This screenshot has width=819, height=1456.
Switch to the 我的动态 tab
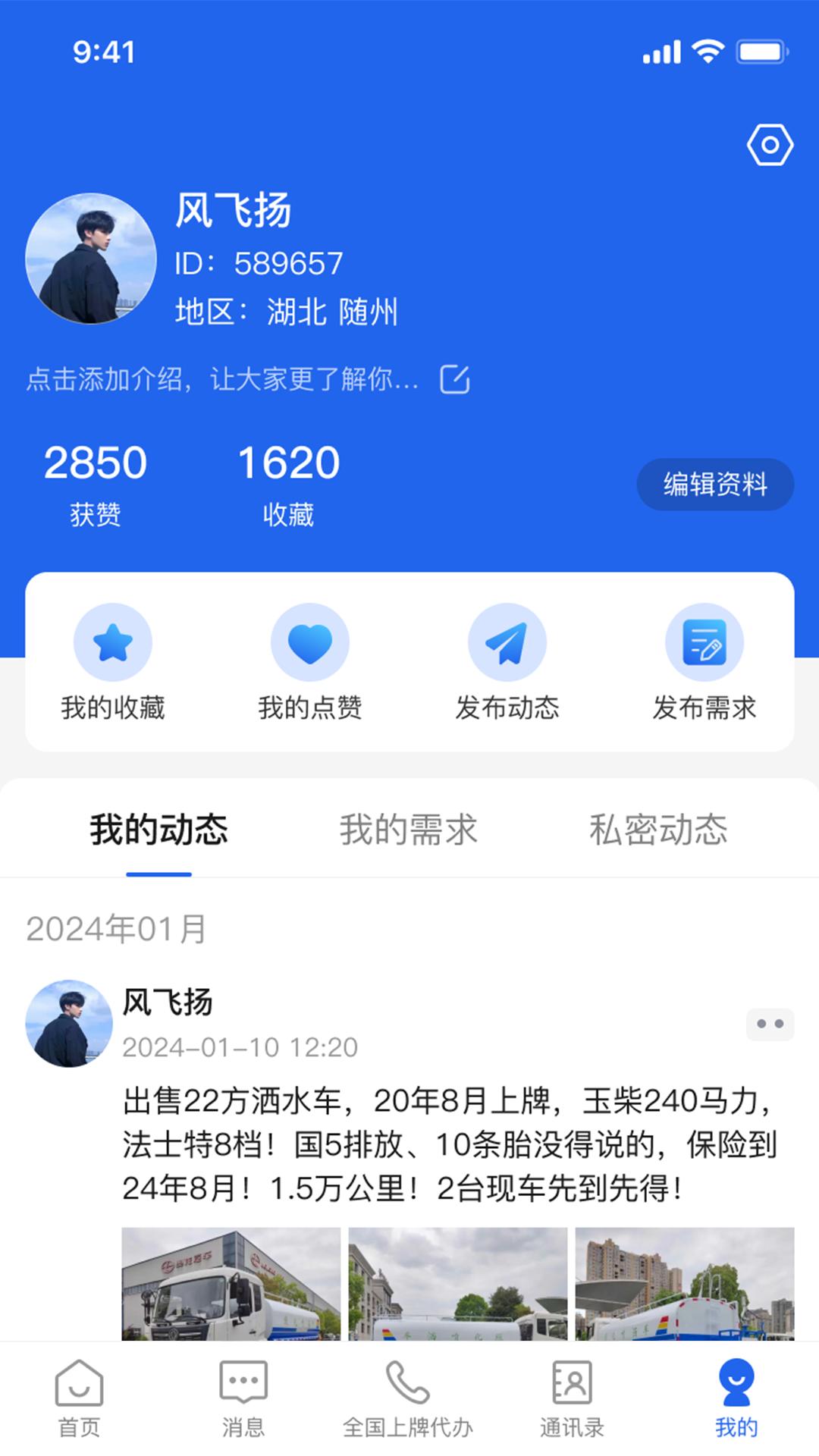point(158,830)
